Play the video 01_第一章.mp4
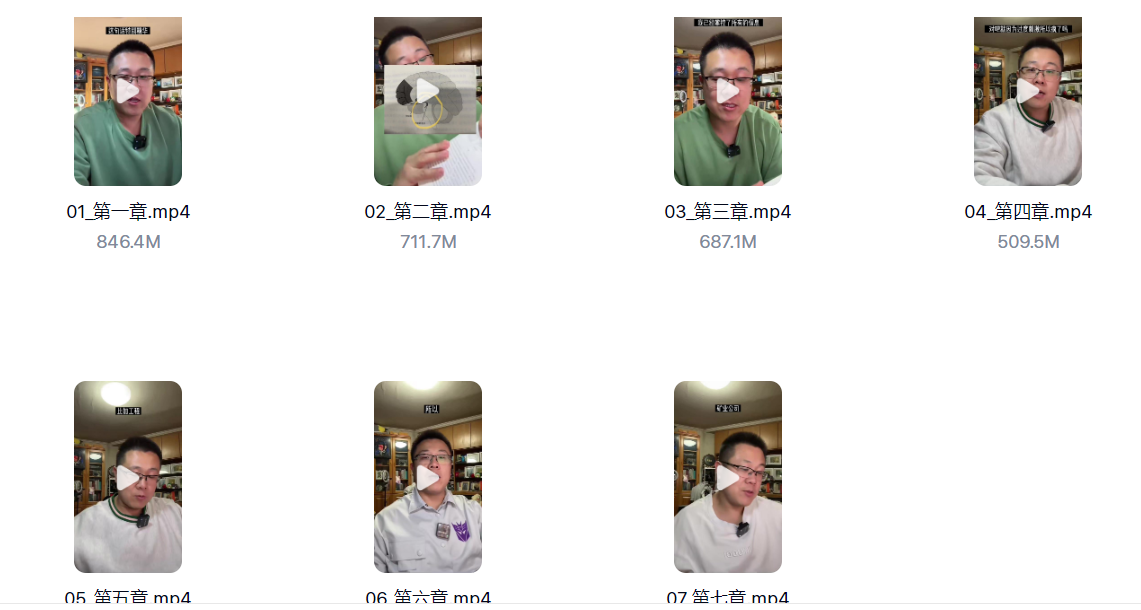1141x610 pixels. pos(128,91)
